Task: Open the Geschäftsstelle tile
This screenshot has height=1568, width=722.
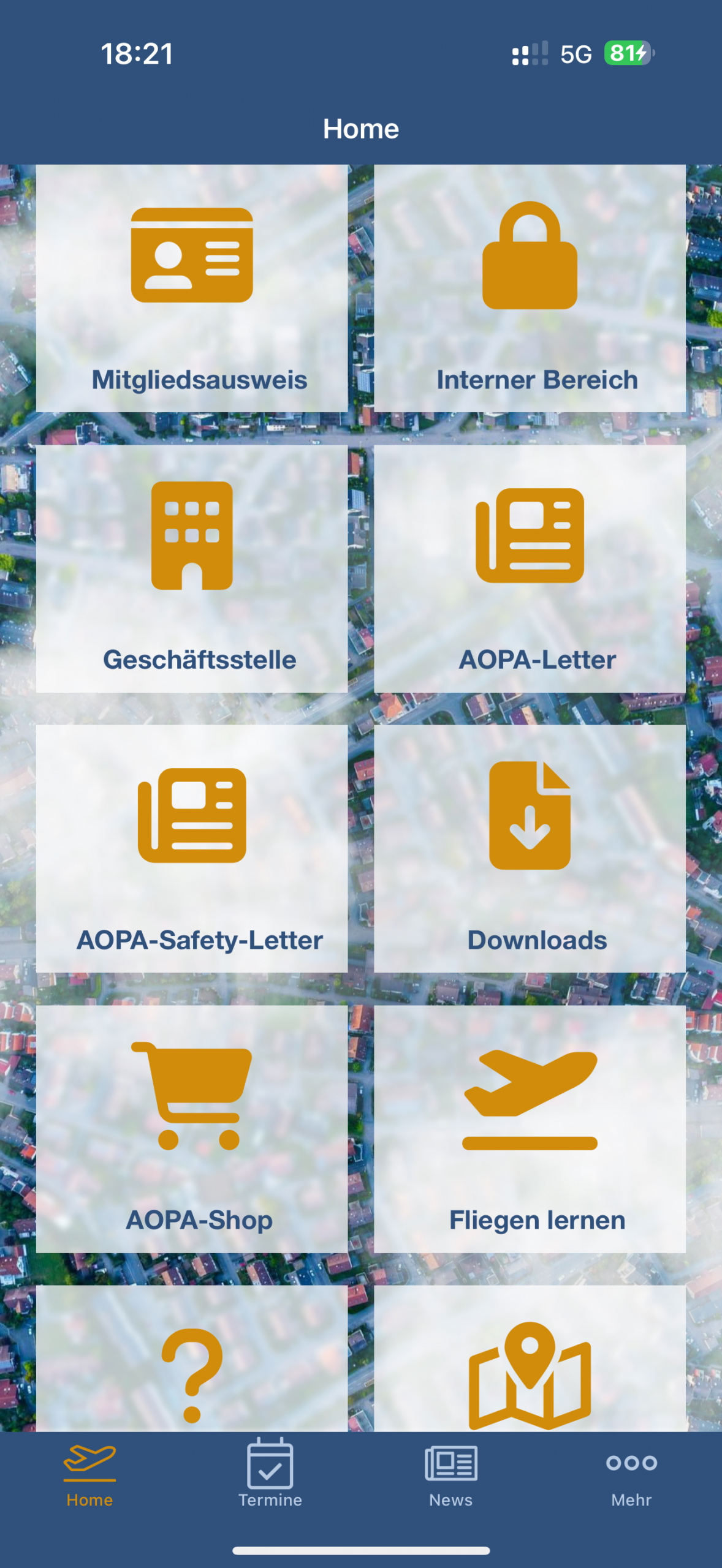Action: (192, 568)
